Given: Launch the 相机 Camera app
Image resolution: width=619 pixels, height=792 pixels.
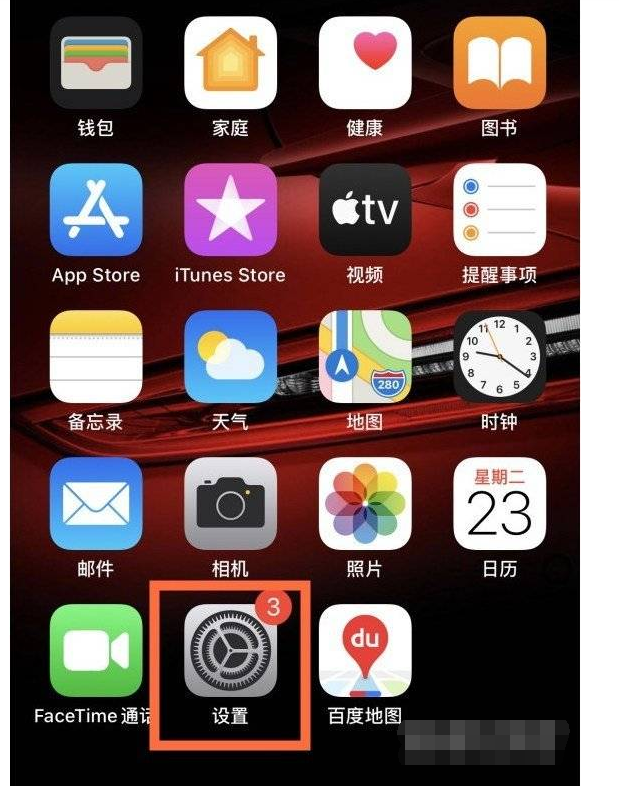Looking at the screenshot, I should (230, 503).
